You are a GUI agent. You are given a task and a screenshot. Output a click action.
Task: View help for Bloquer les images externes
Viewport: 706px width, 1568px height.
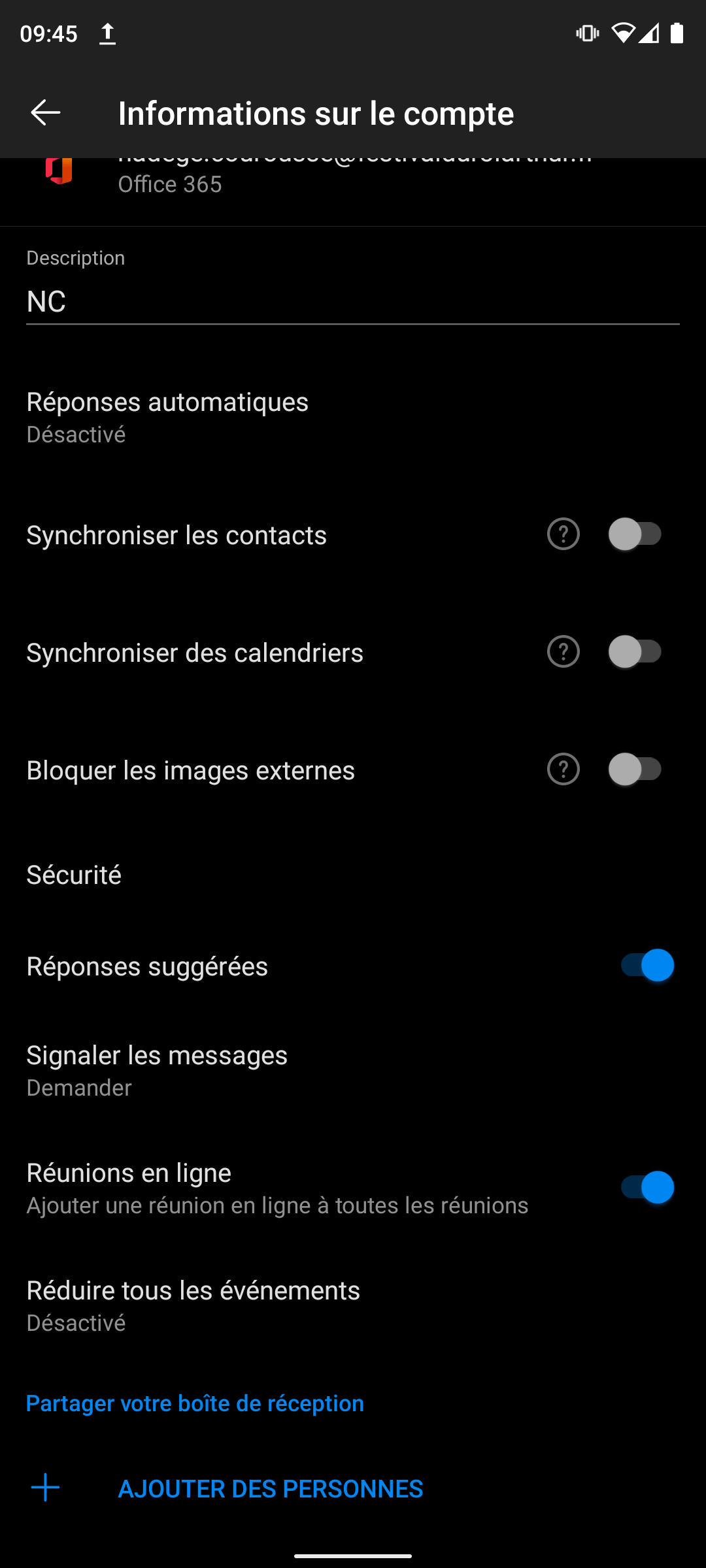pos(563,770)
